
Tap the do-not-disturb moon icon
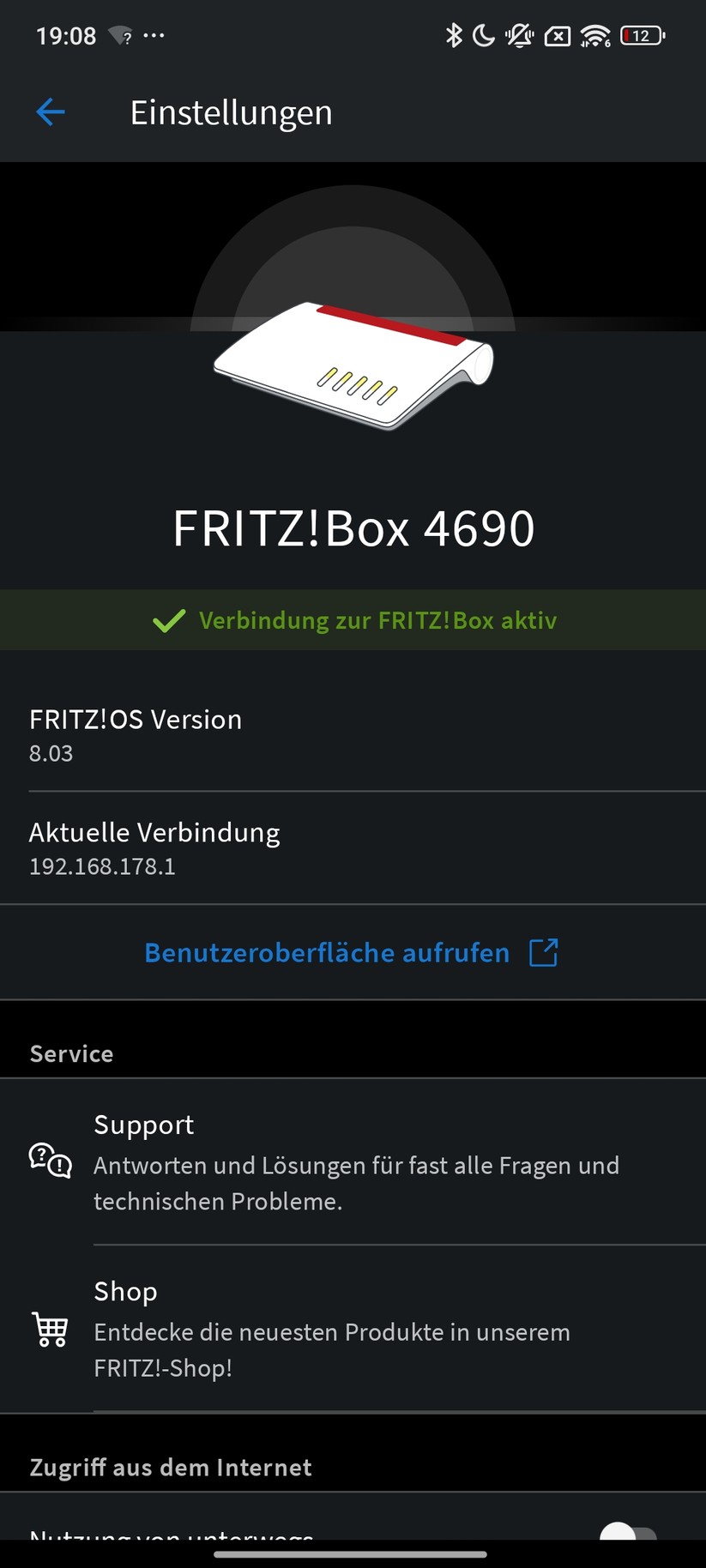pos(483,35)
